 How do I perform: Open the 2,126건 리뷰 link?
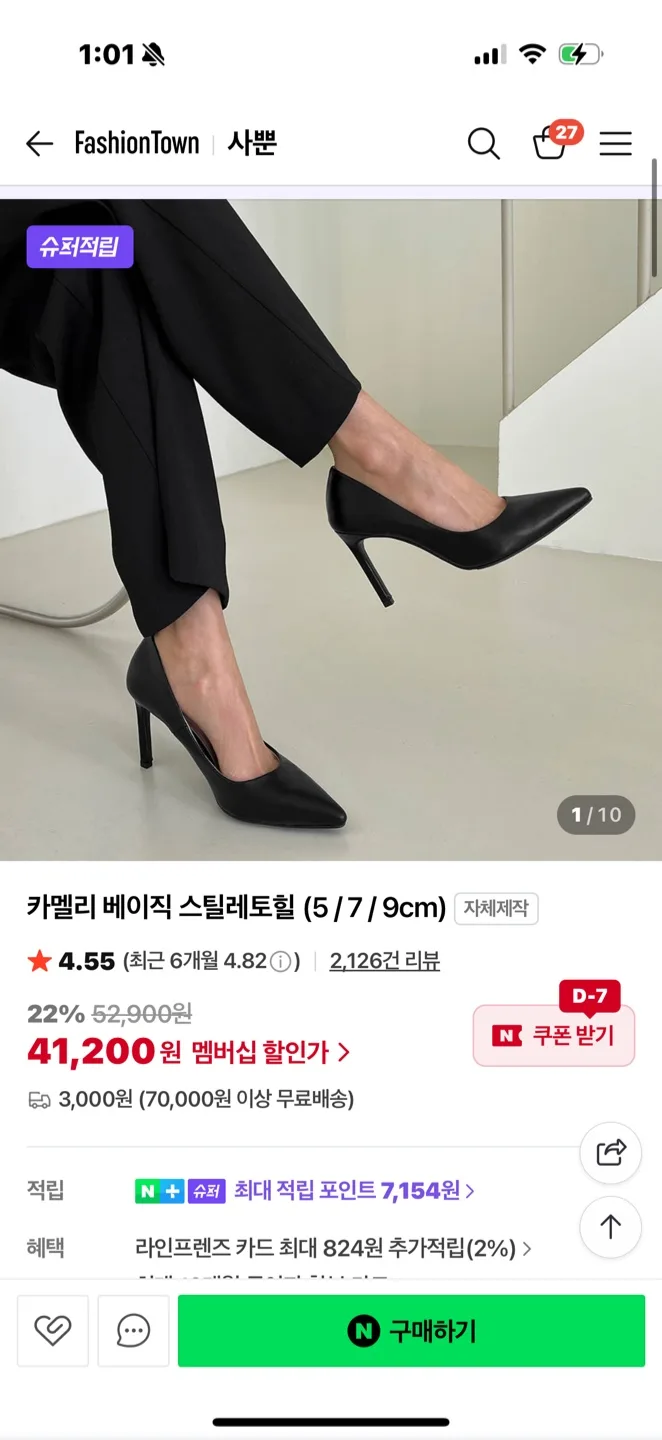coord(384,961)
